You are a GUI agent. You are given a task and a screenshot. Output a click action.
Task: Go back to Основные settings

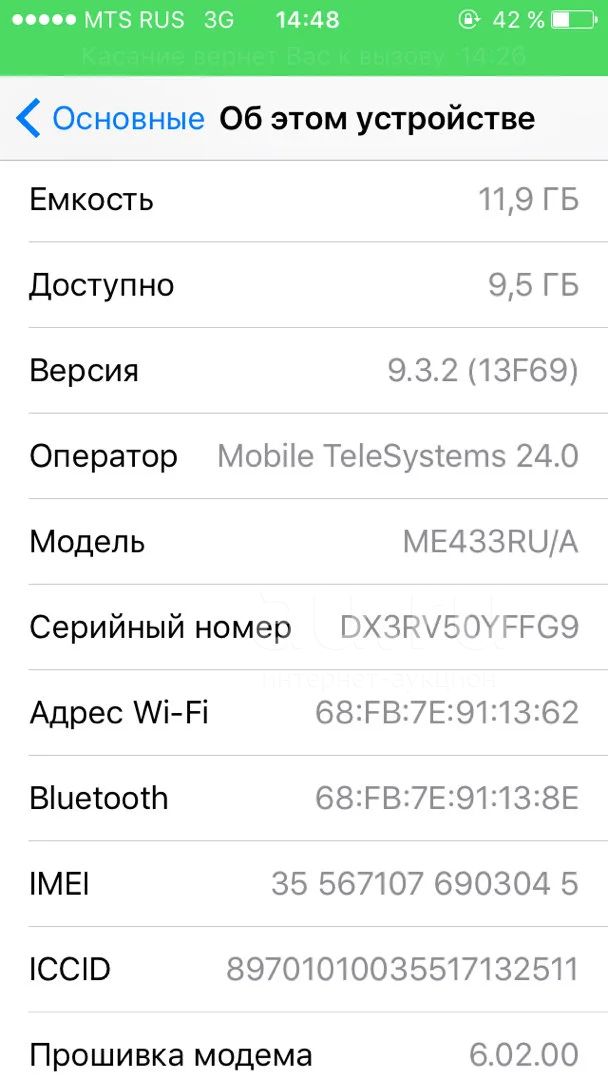pos(110,118)
